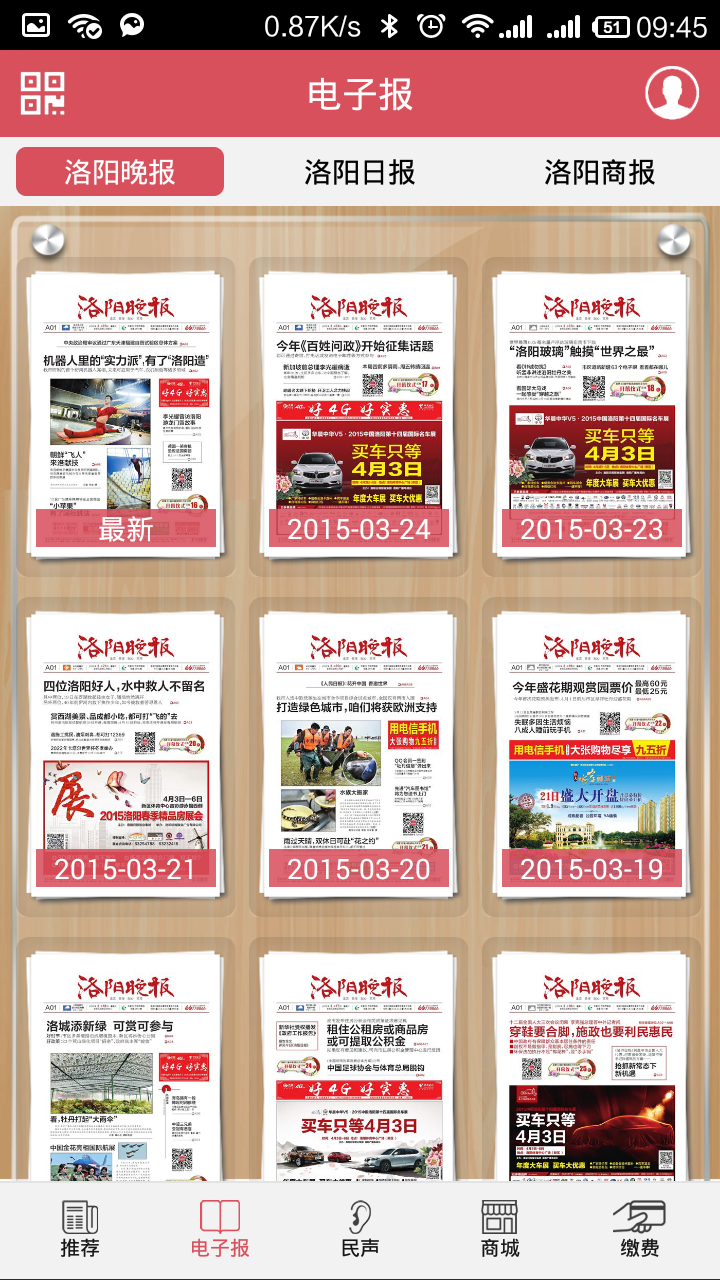Open the 最新 newspaper issue
The height and width of the screenshot is (1280, 720).
(x=125, y=410)
